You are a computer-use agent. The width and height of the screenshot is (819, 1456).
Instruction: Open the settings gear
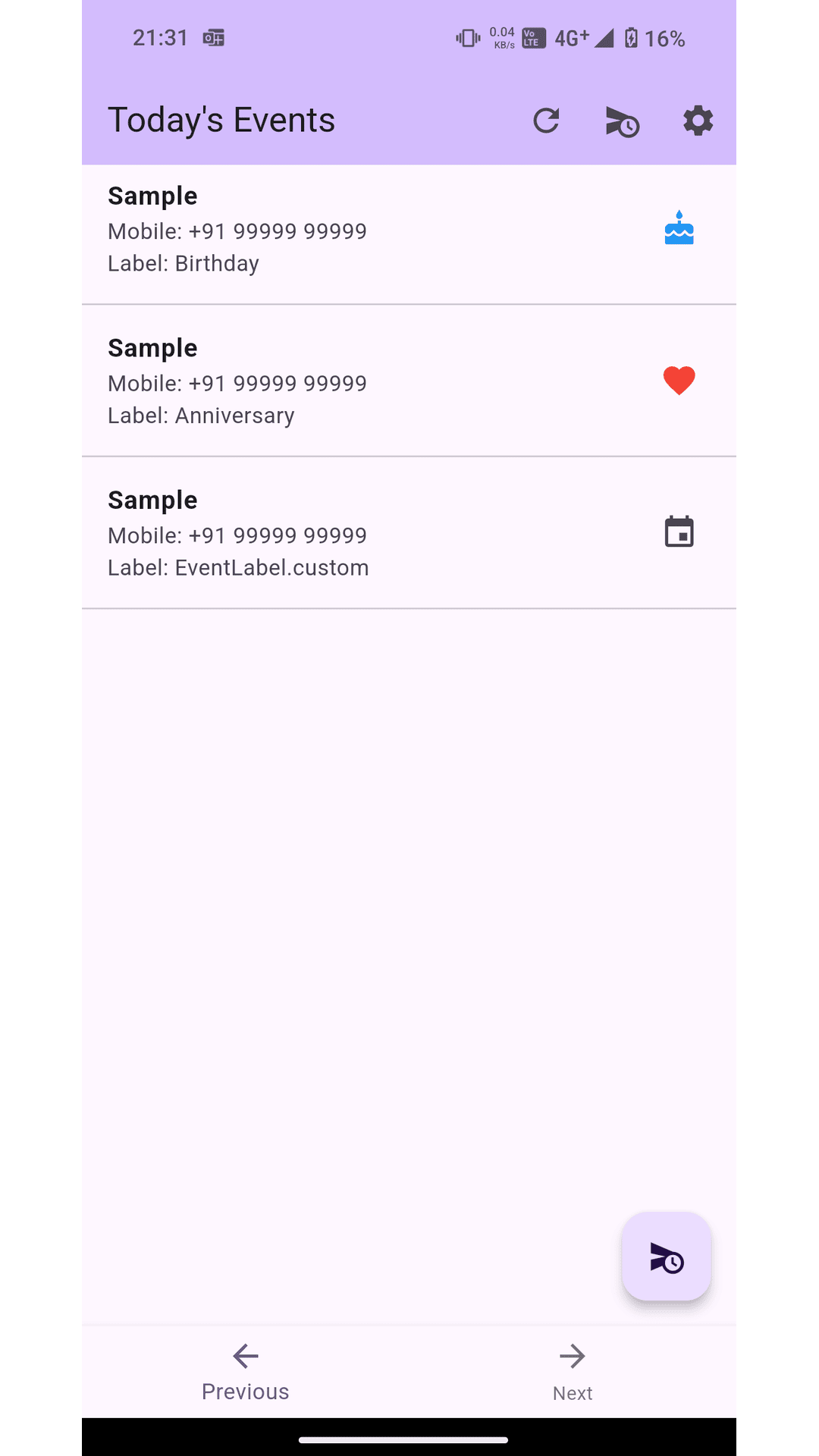[x=698, y=121]
